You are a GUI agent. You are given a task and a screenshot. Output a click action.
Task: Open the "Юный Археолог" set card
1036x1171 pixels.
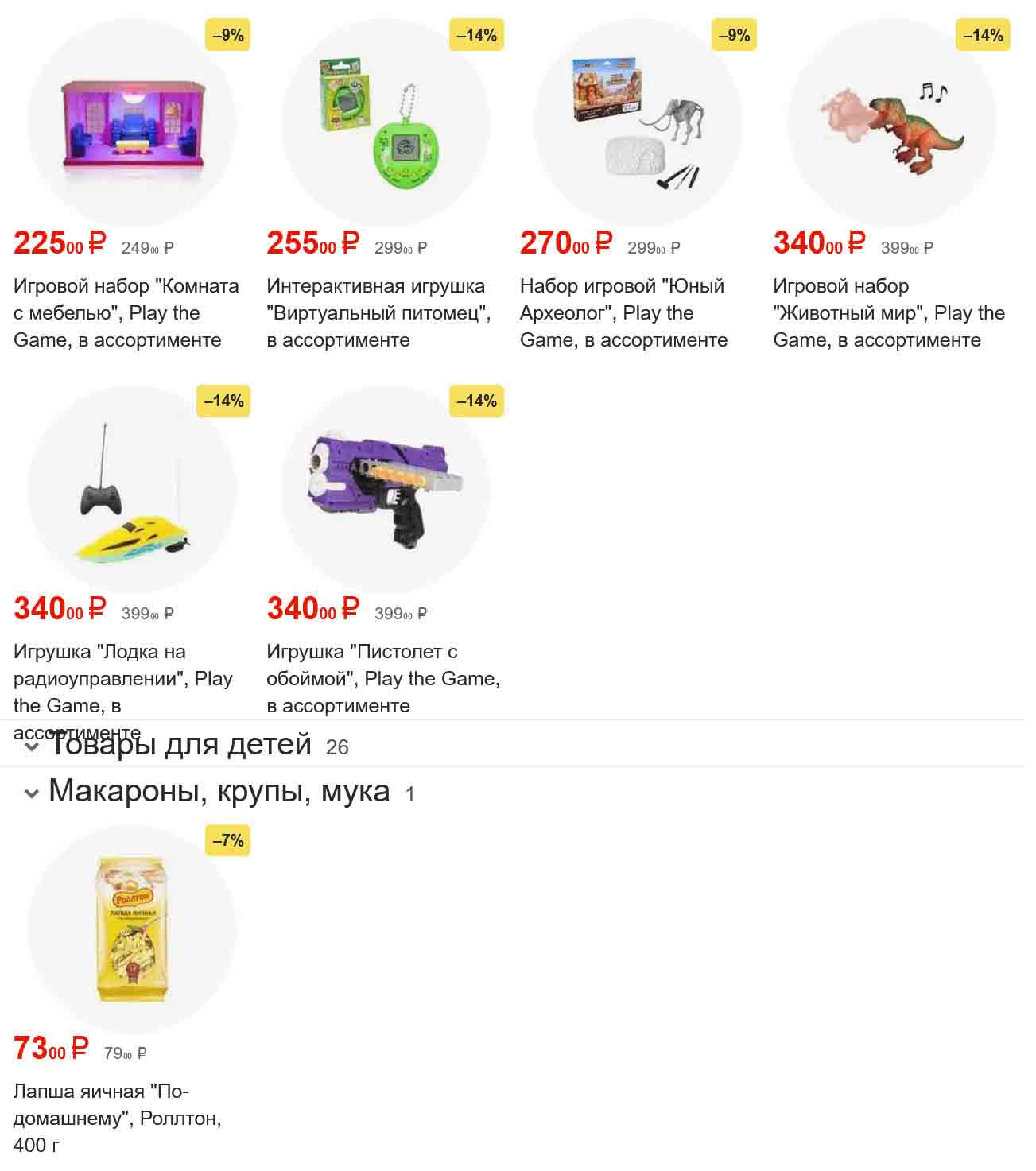click(638, 124)
